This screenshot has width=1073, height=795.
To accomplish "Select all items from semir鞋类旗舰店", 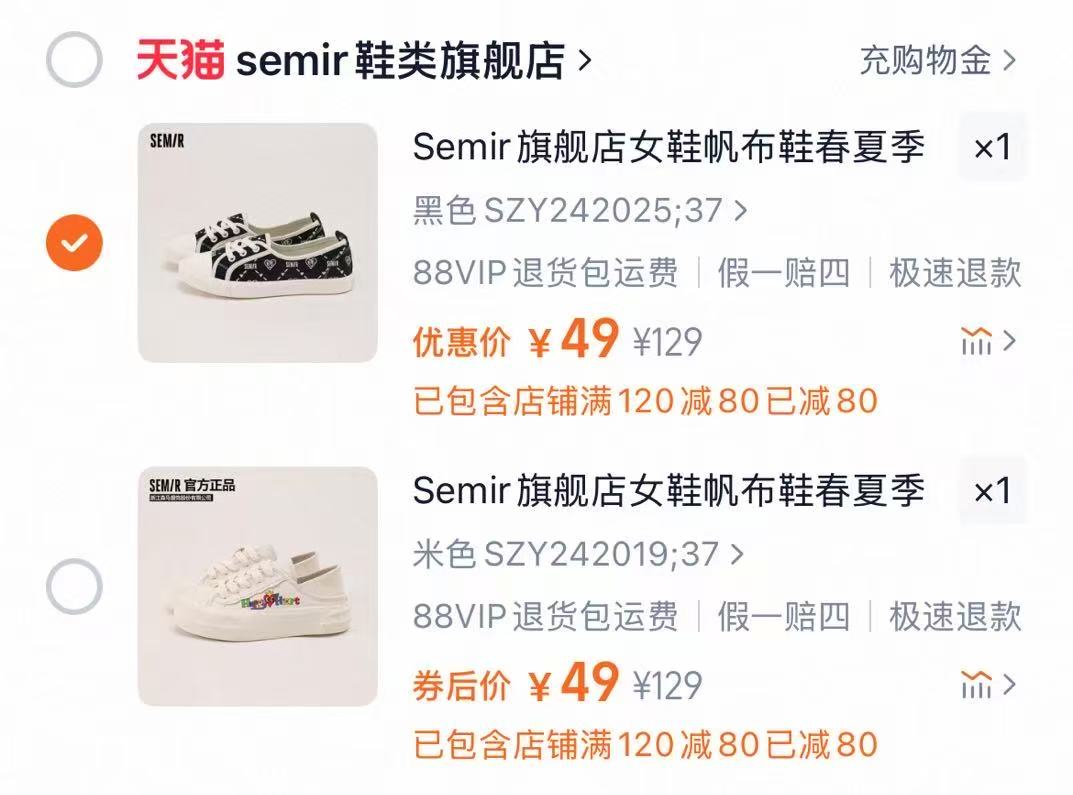I will click(x=74, y=60).
